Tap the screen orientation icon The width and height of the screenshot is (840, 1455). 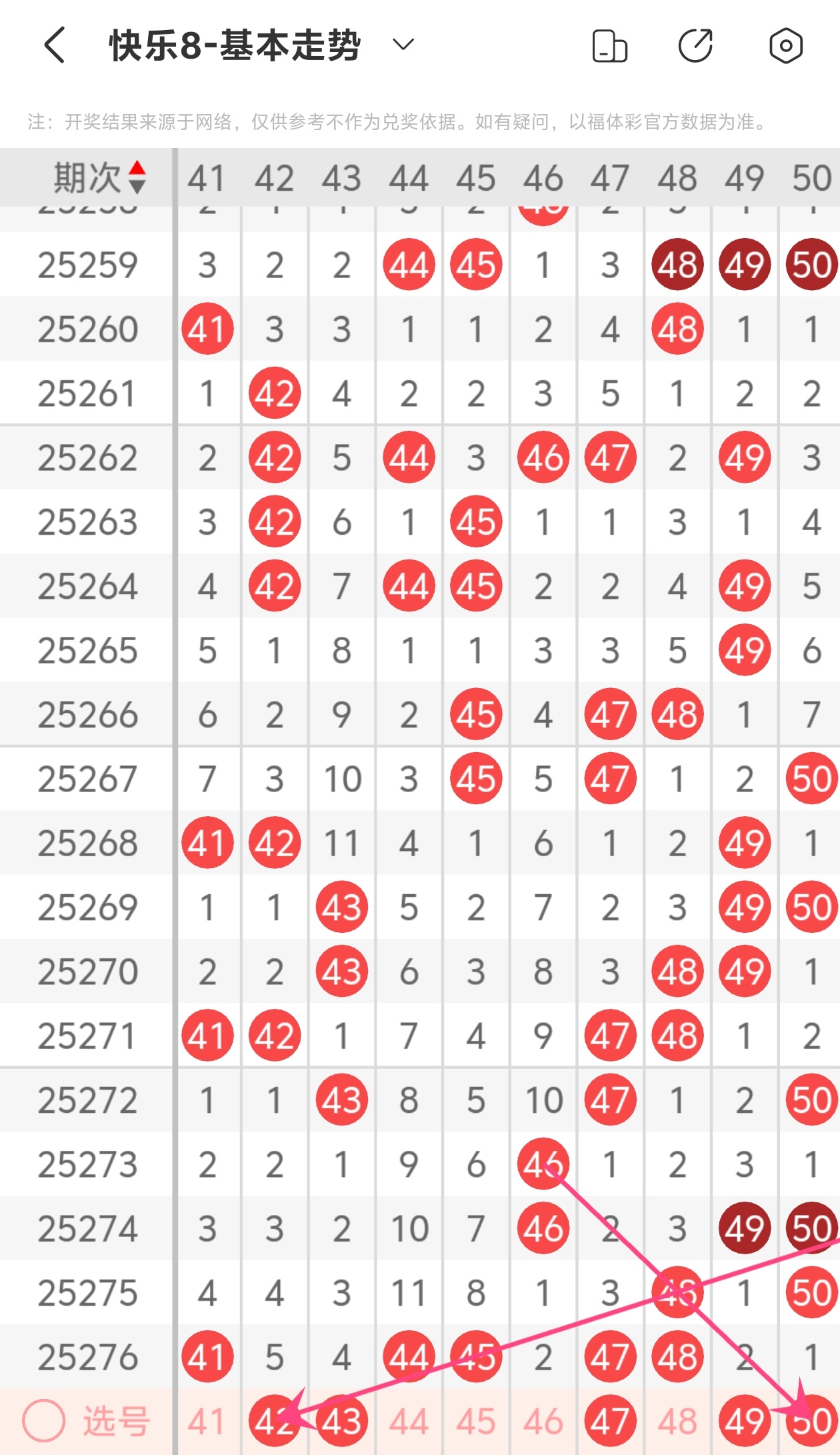(x=609, y=46)
